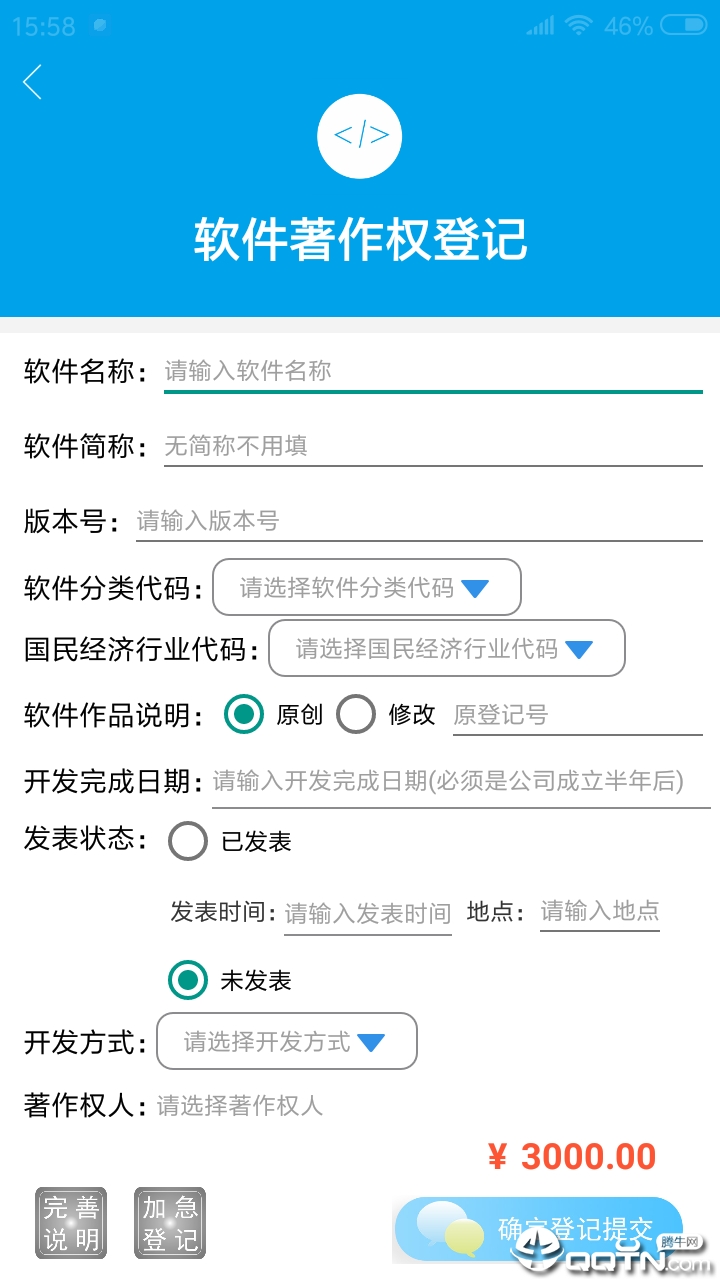Screen dimensions: 720x1280
Task: Tap the 软件简称 text field
Action: pyautogui.click(x=432, y=446)
